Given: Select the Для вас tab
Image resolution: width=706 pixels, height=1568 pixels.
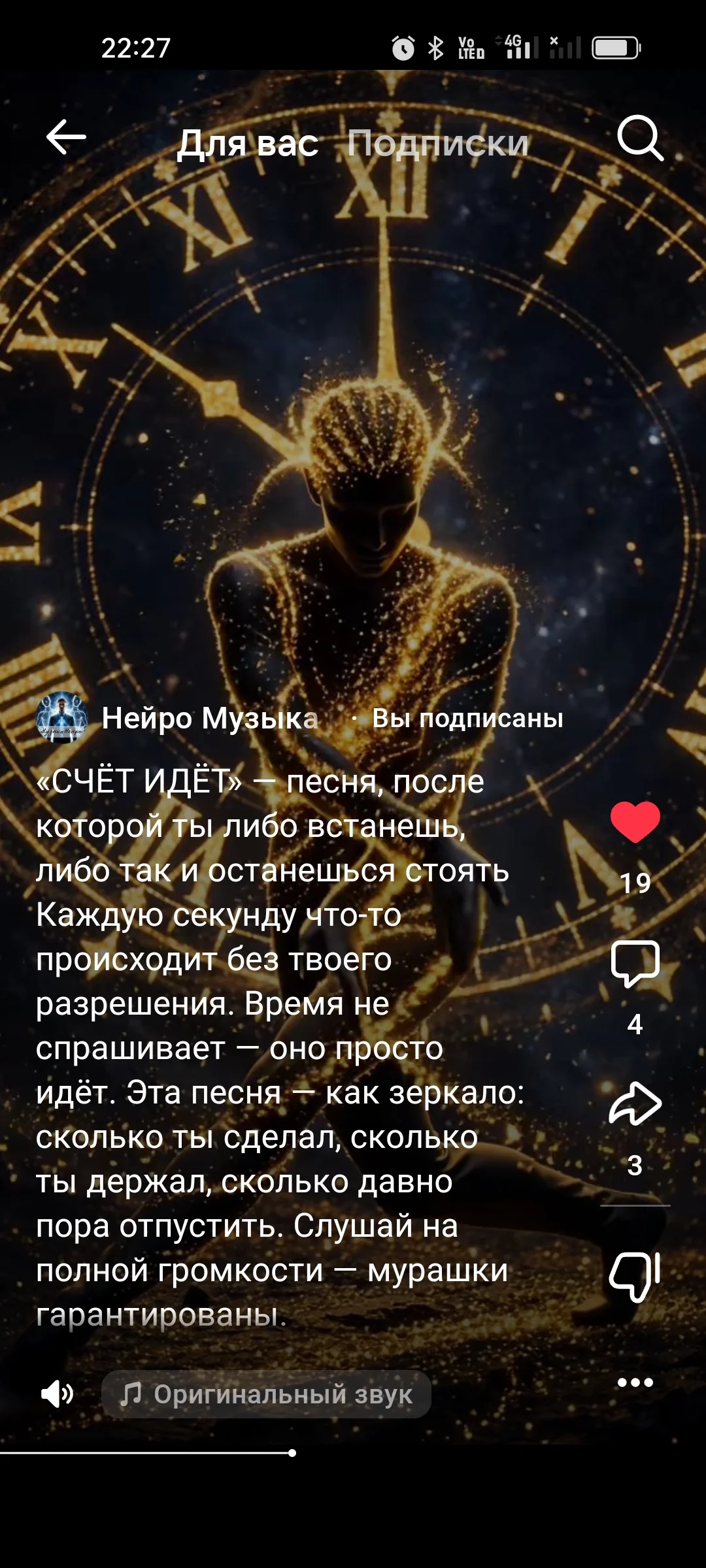Looking at the screenshot, I should 248,143.
